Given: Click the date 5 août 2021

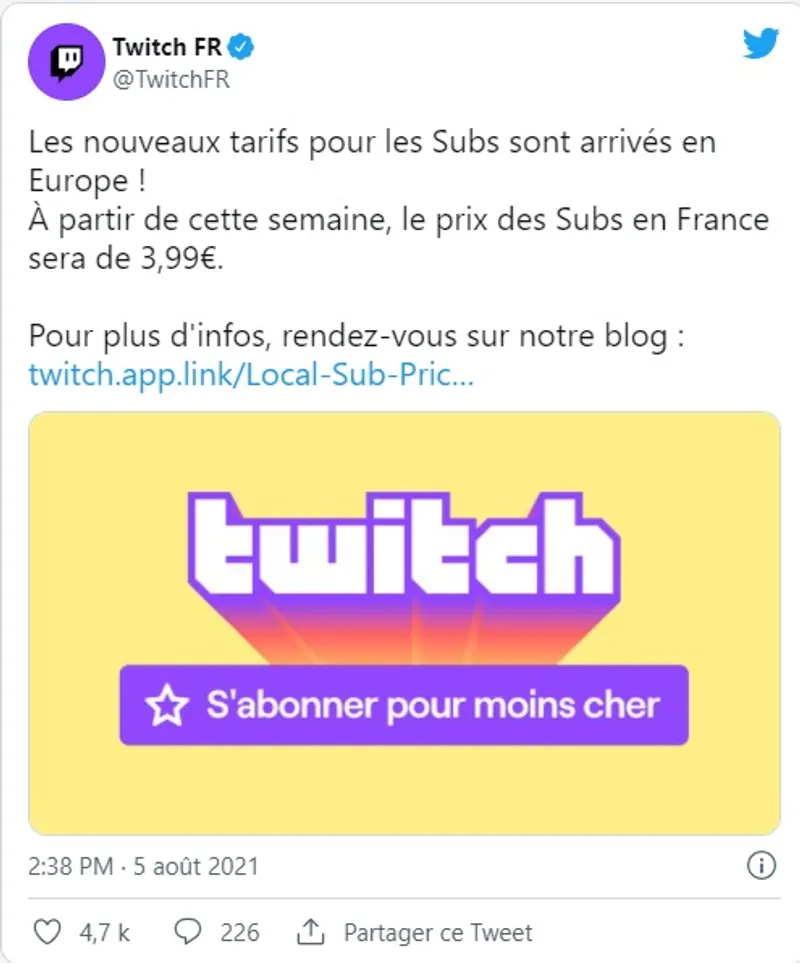Looking at the screenshot, I should pyautogui.click(x=195, y=866).
